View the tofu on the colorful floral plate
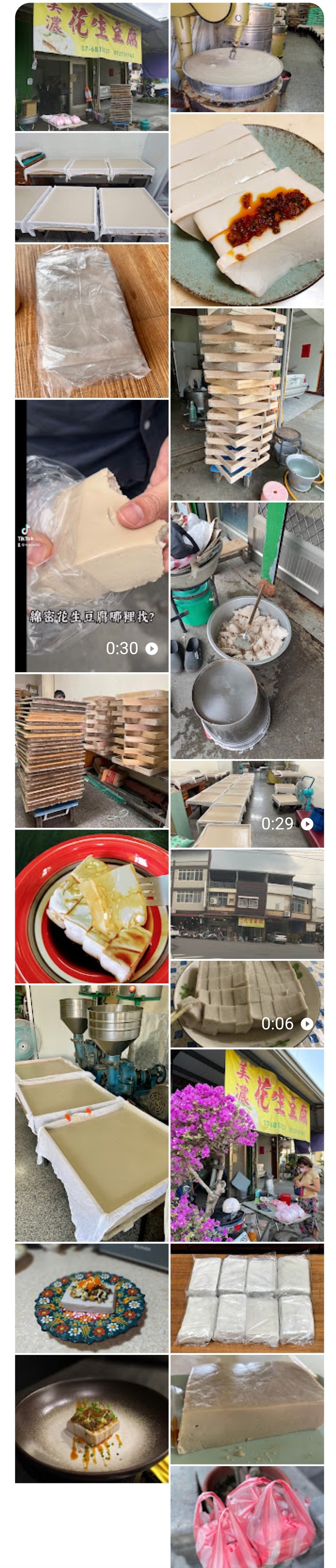Screen dimensions: 336x1568 click(91, 1298)
